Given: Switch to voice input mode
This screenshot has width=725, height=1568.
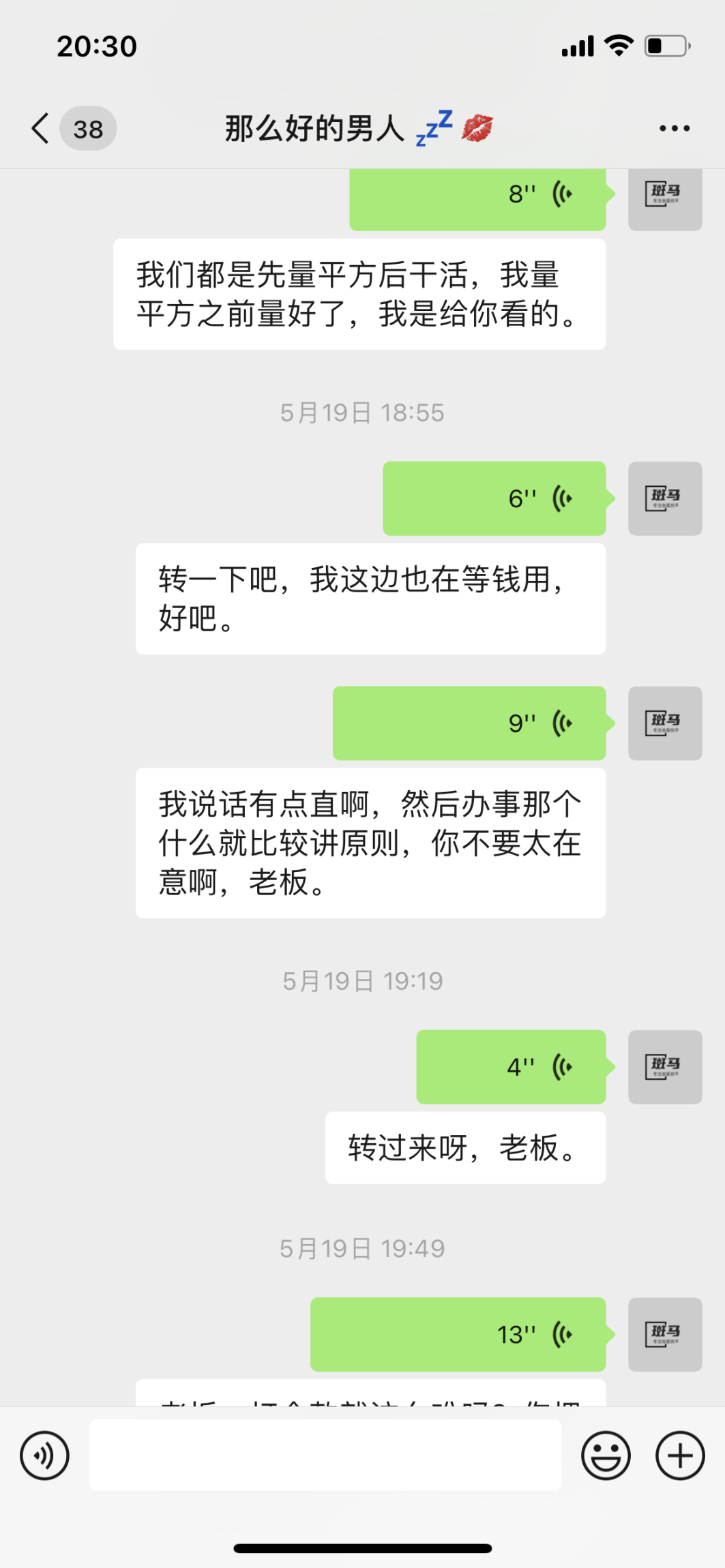Looking at the screenshot, I should tap(44, 1456).
